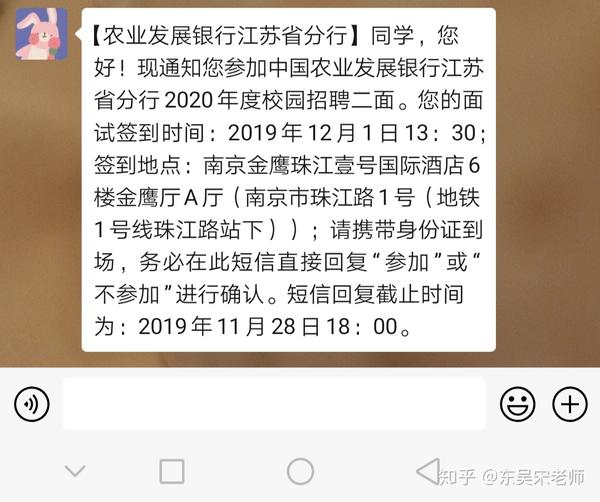Open the sender's rabbit avatar profile
The height and width of the screenshot is (502, 600).
[41, 35]
